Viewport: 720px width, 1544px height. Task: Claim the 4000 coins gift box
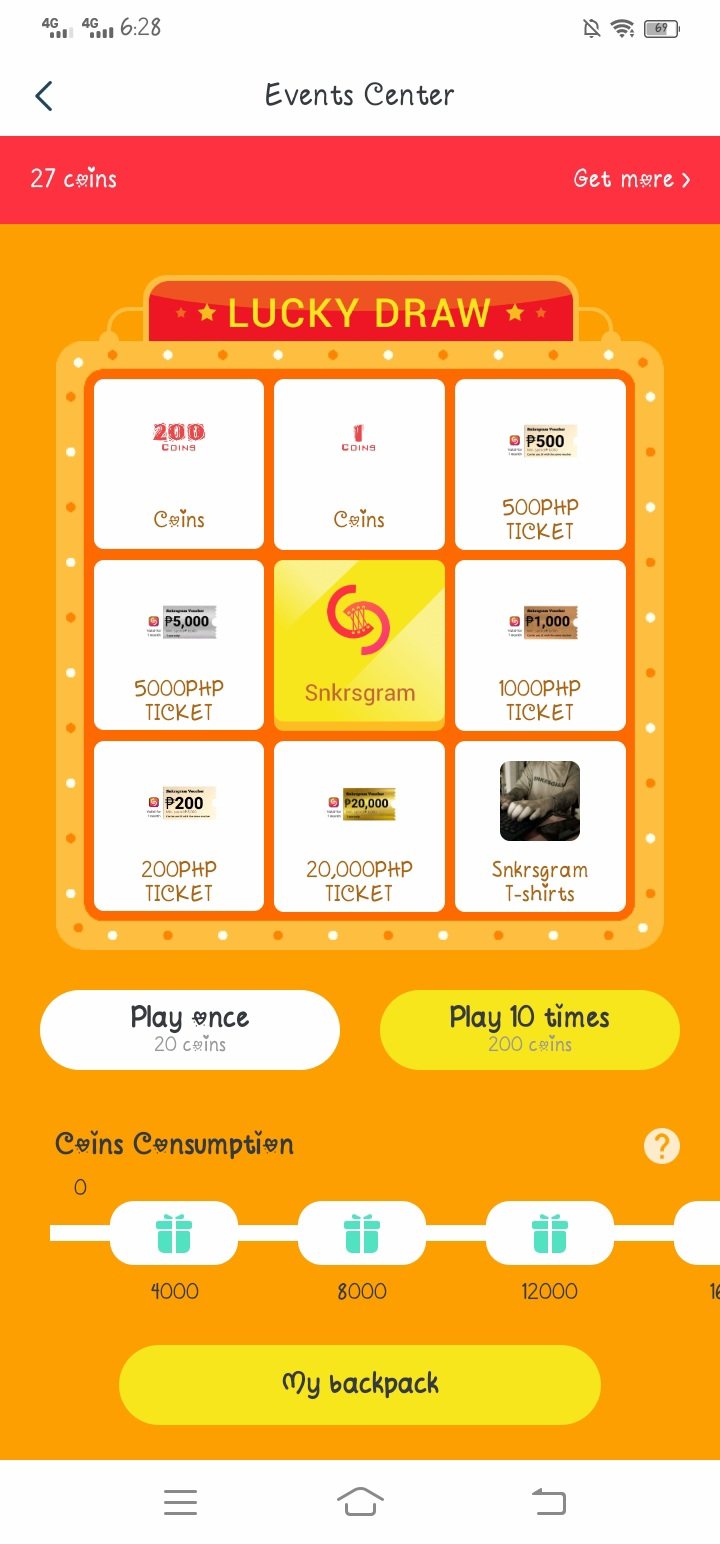tap(174, 1233)
